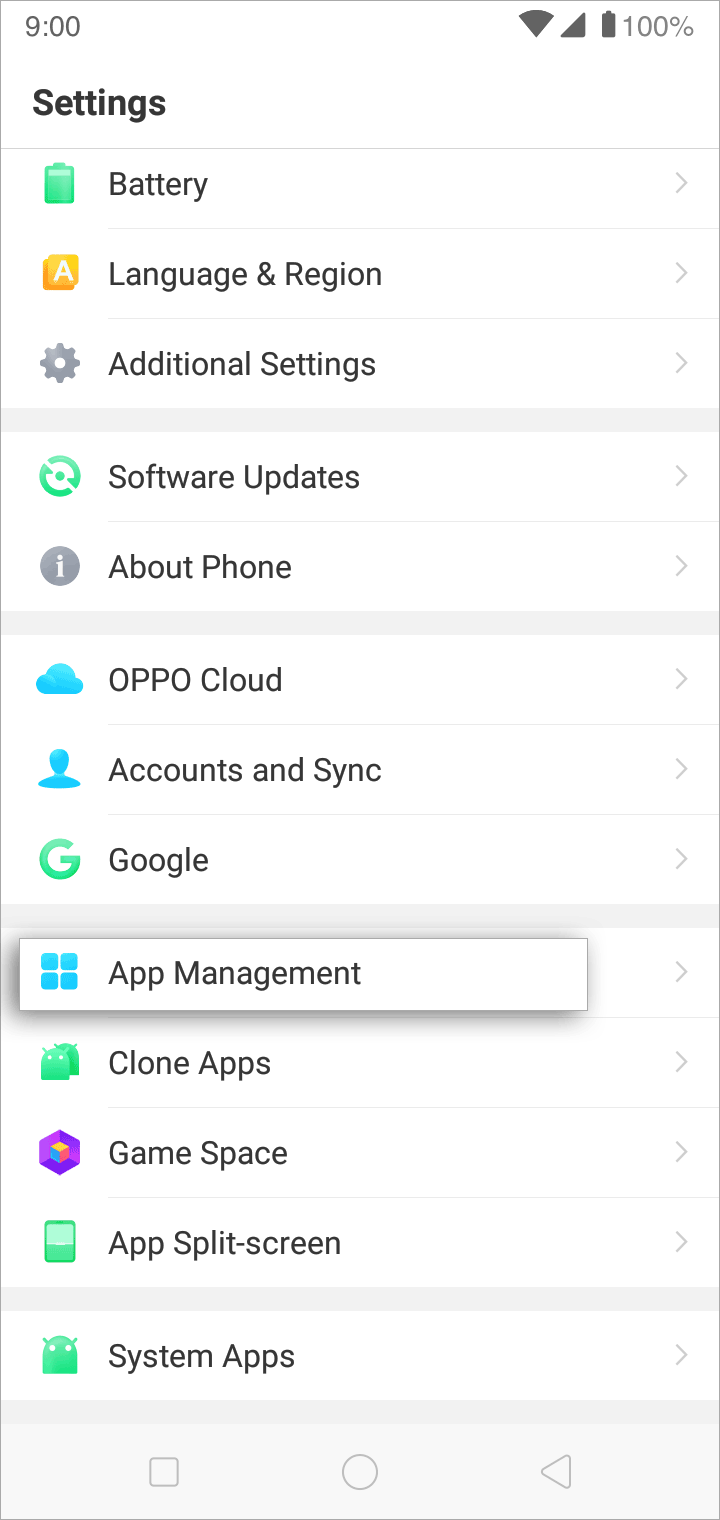Open recent apps from navigation bar
The width and height of the screenshot is (720, 1520).
click(x=164, y=1471)
